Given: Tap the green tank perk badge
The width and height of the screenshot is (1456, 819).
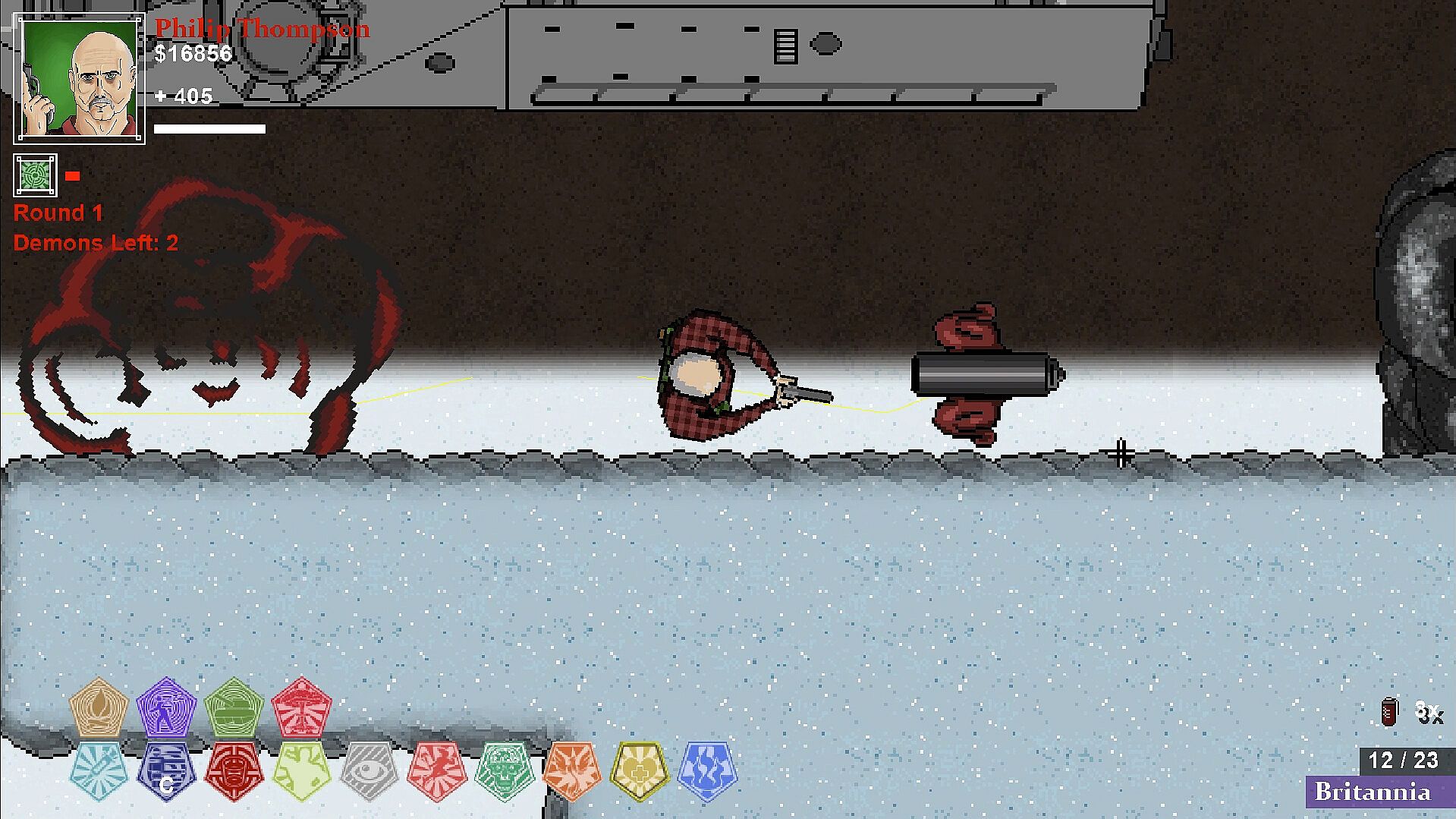Looking at the screenshot, I should [234, 709].
